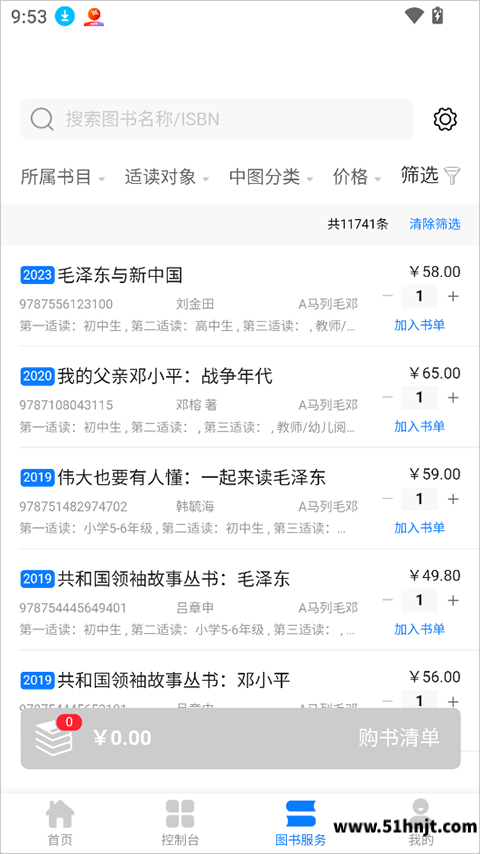Open the settings gear icon
Image resolution: width=480 pixels, height=854 pixels.
coord(445,119)
